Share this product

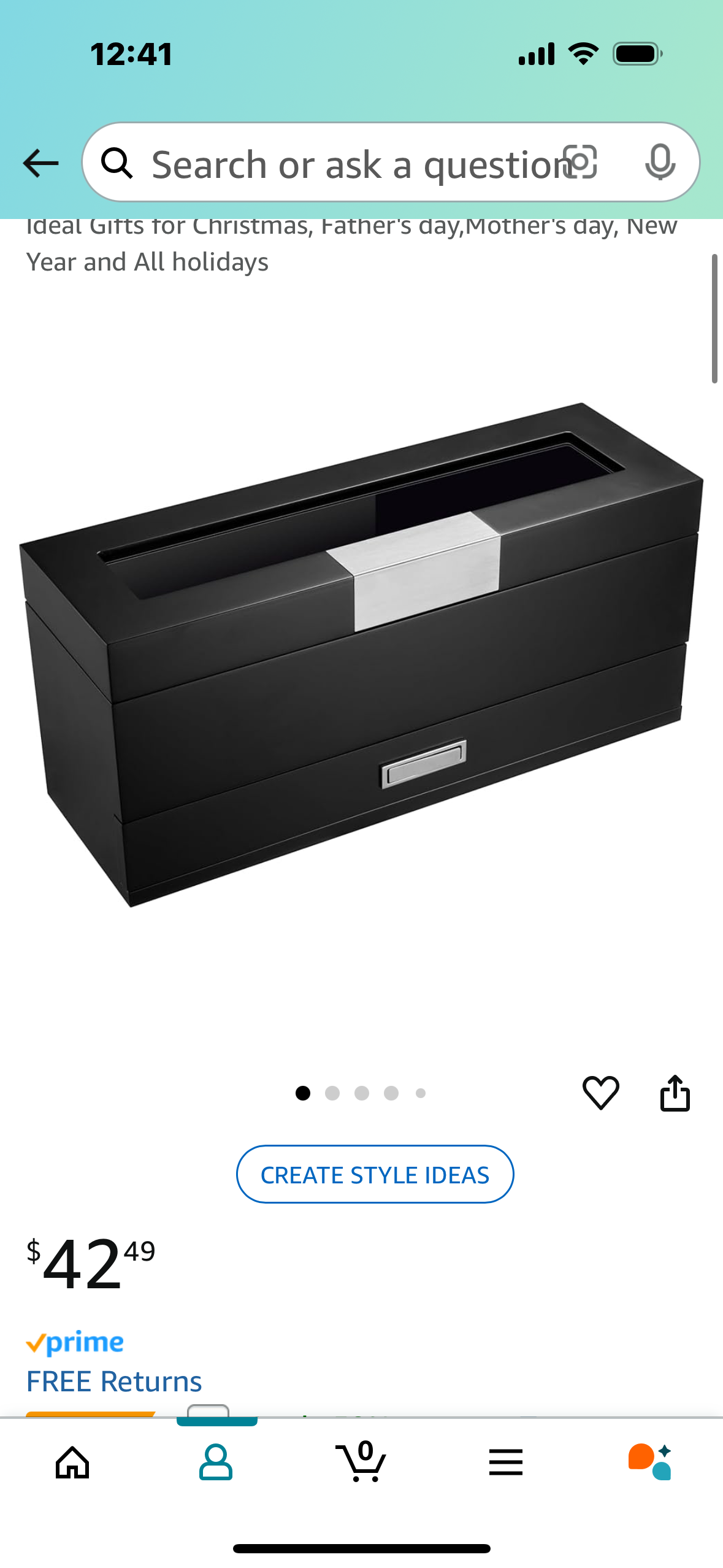(x=675, y=1093)
